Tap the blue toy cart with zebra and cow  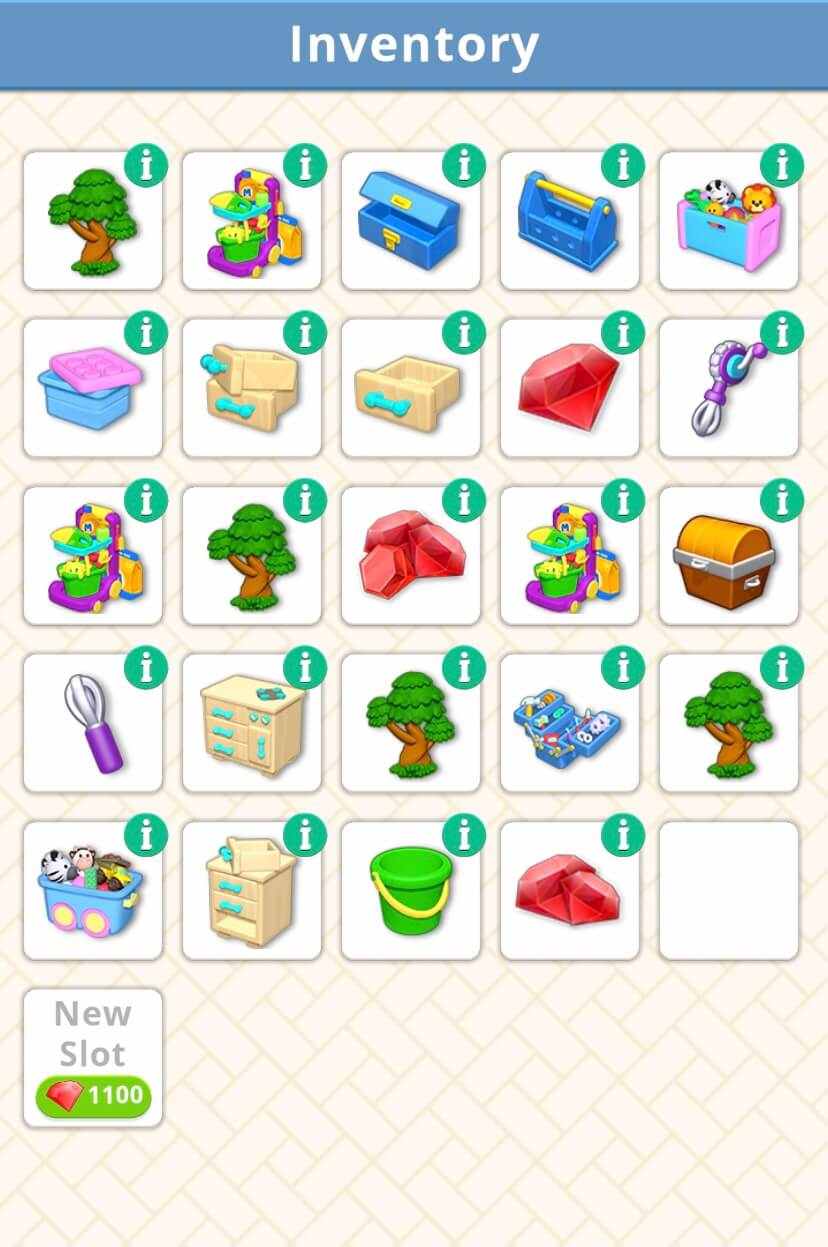[90, 892]
